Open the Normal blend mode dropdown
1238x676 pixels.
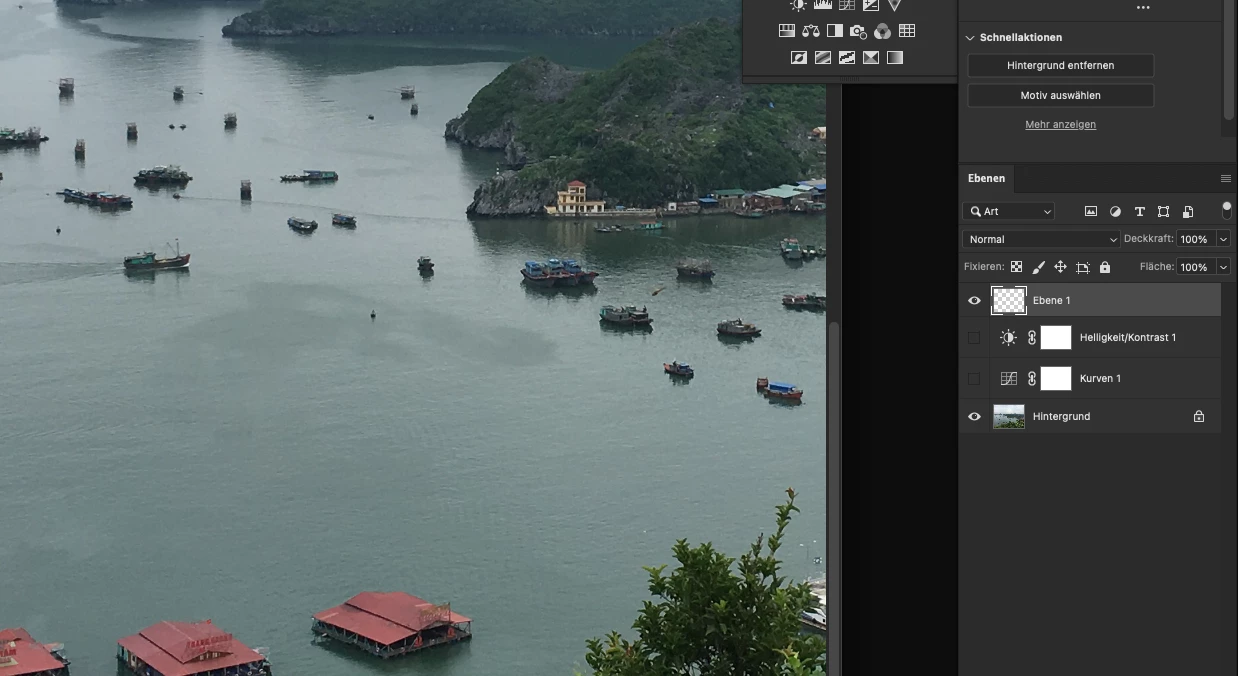[1041, 240]
